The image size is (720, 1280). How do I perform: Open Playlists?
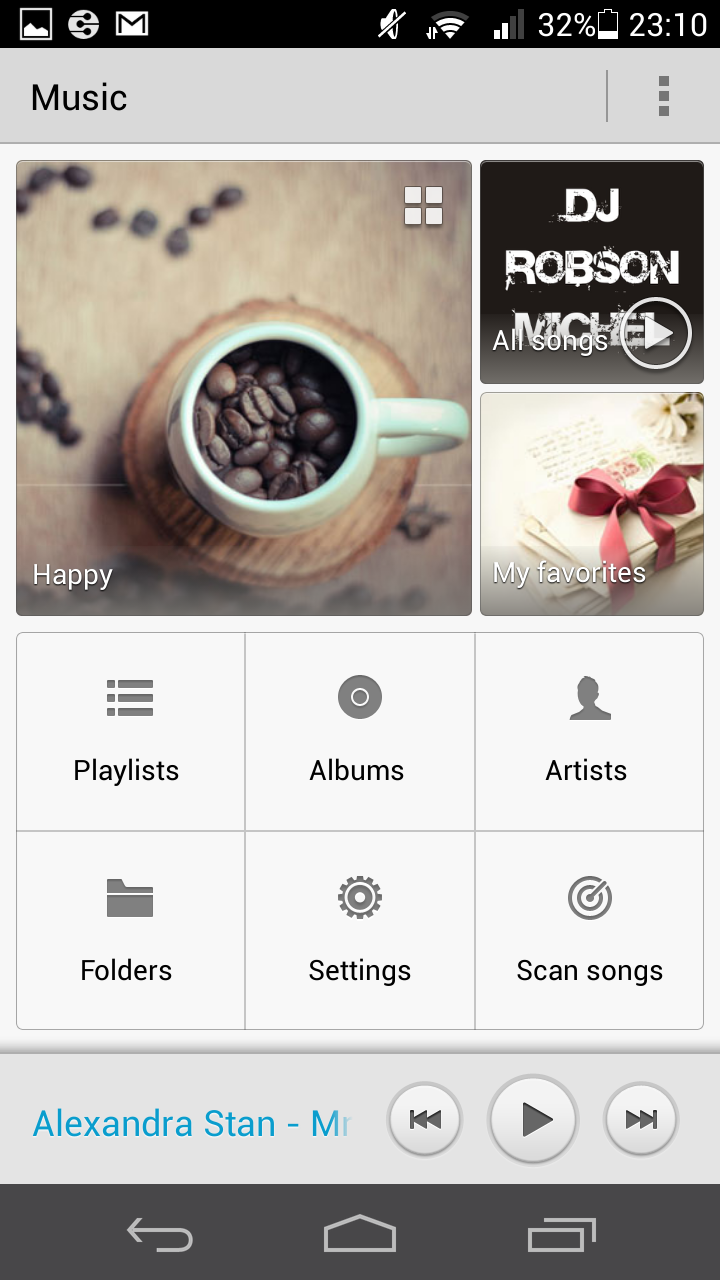(130, 732)
